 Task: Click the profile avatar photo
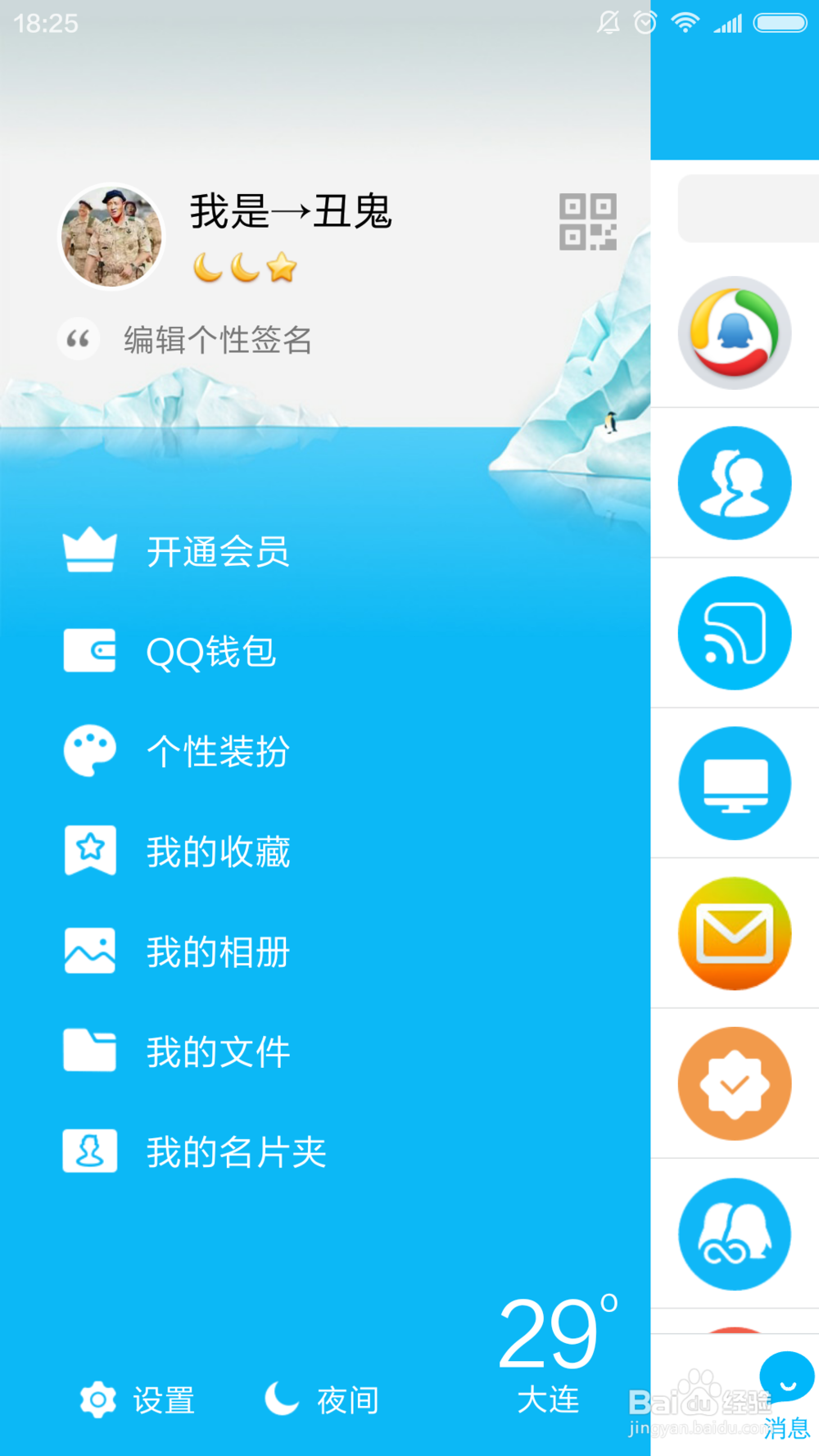[112, 237]
